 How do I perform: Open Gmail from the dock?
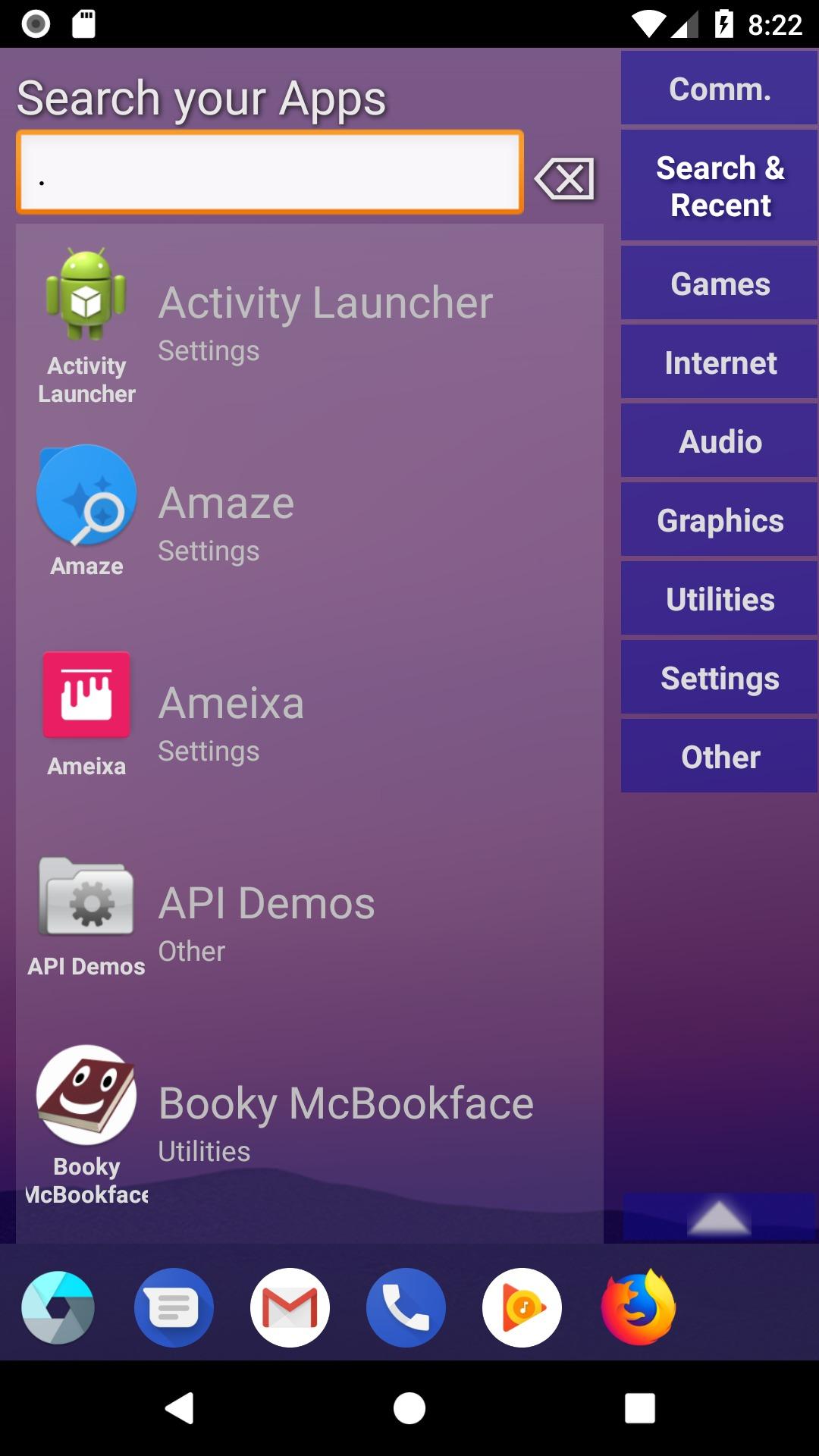[290, 1307]
